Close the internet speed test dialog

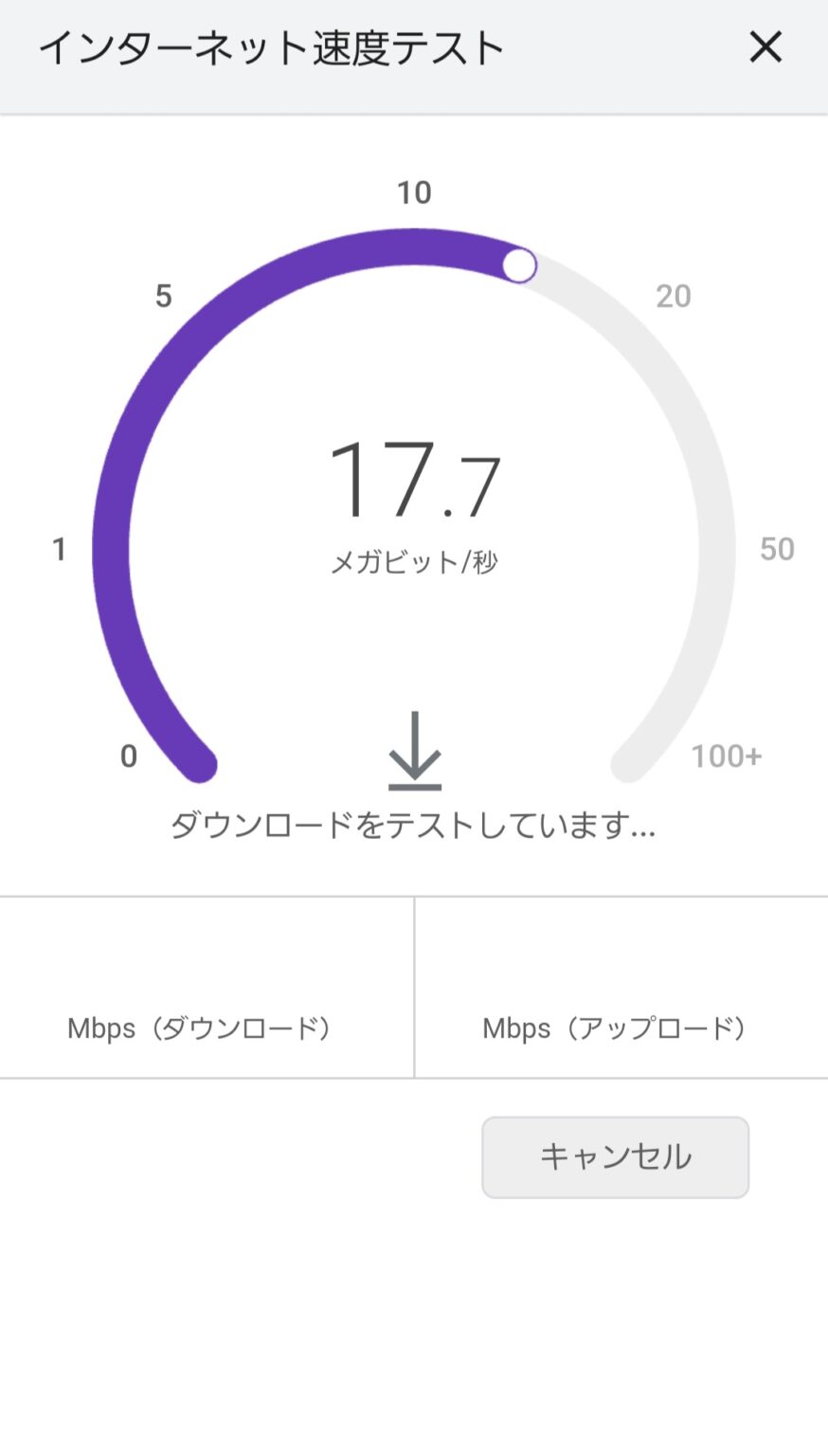coord(765,46)
